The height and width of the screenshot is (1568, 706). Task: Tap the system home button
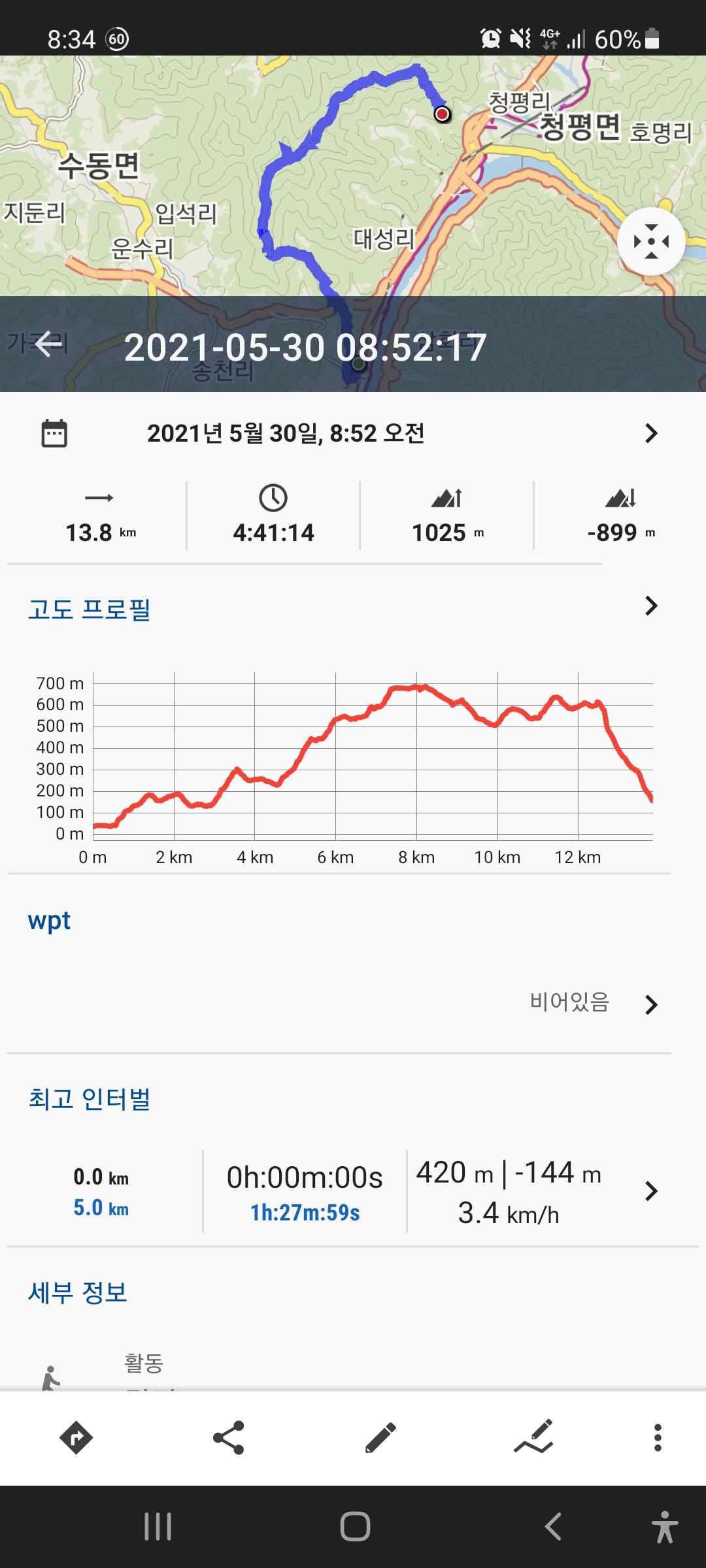point(355,1527)
